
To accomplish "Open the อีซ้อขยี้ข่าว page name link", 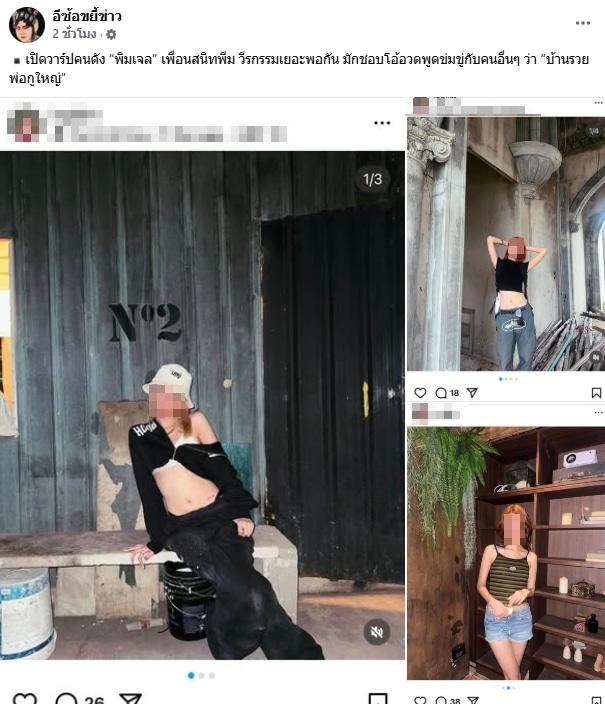I will [86, 15].
